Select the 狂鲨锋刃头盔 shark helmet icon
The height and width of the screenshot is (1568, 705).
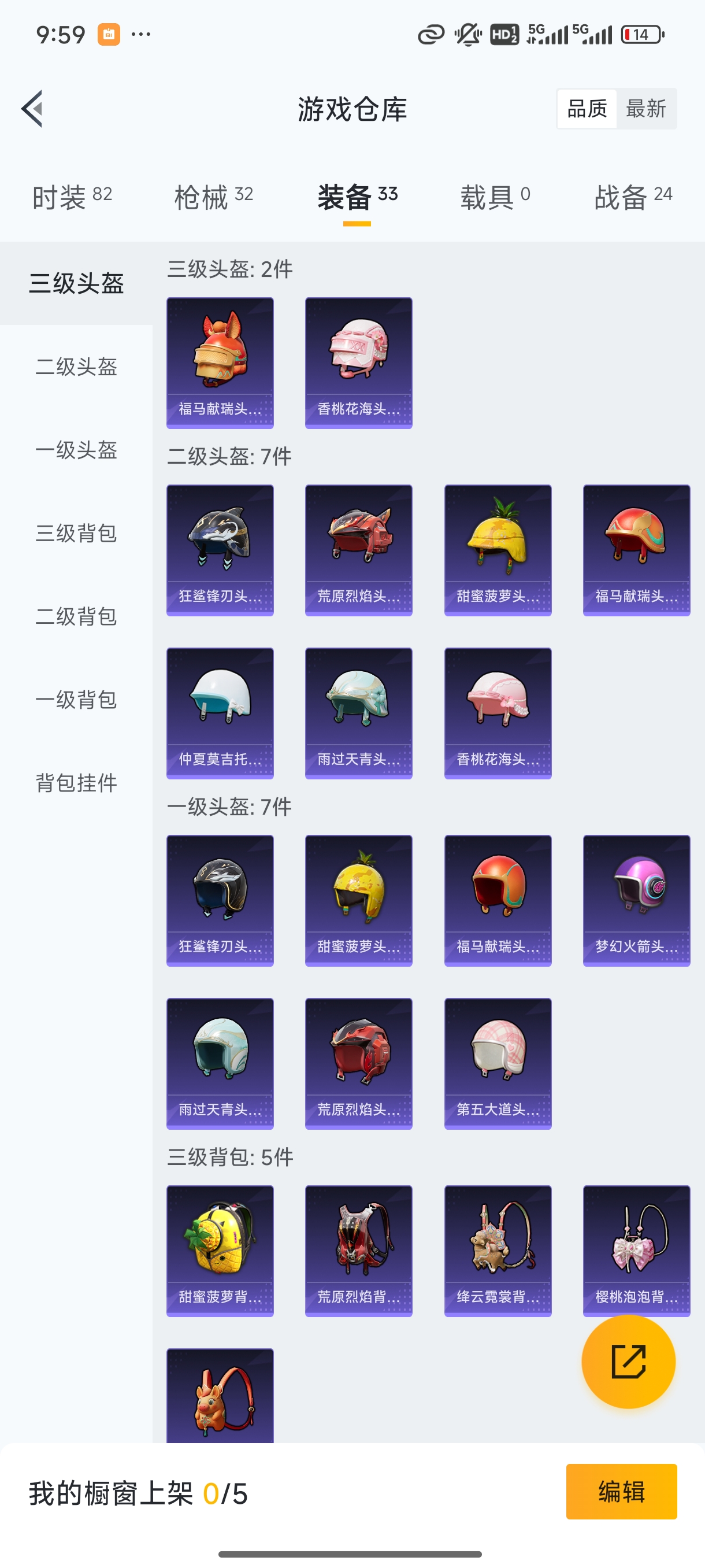pos(220,550)
